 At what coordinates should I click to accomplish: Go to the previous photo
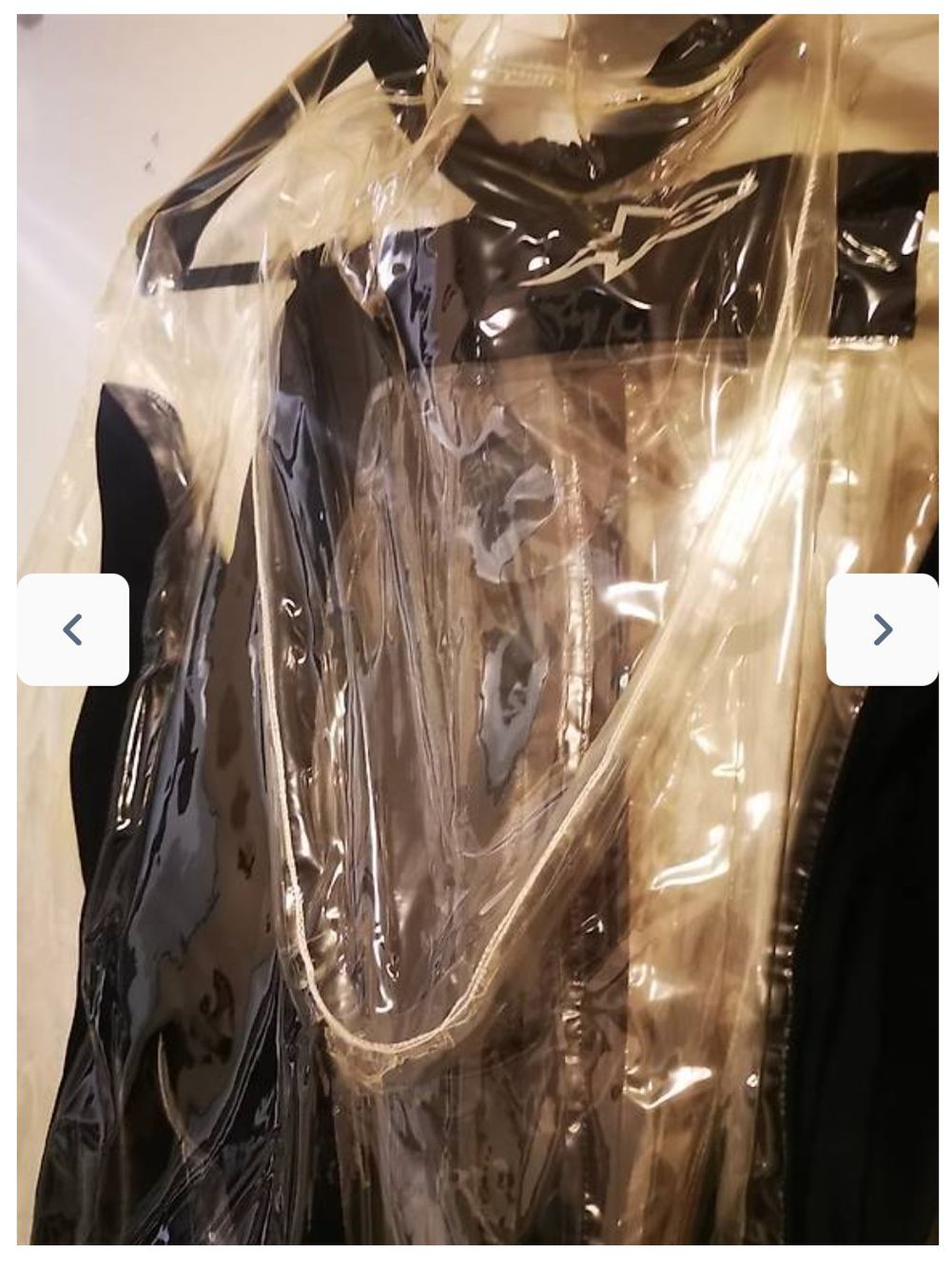coord(73,630)
